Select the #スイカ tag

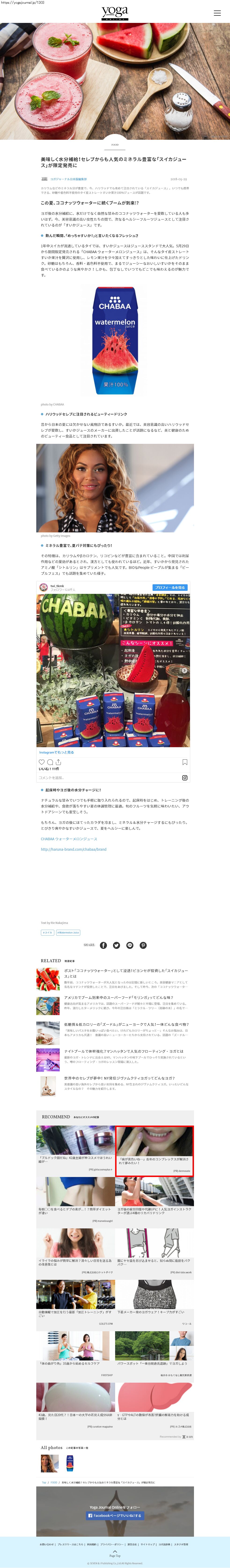point(47,933)
